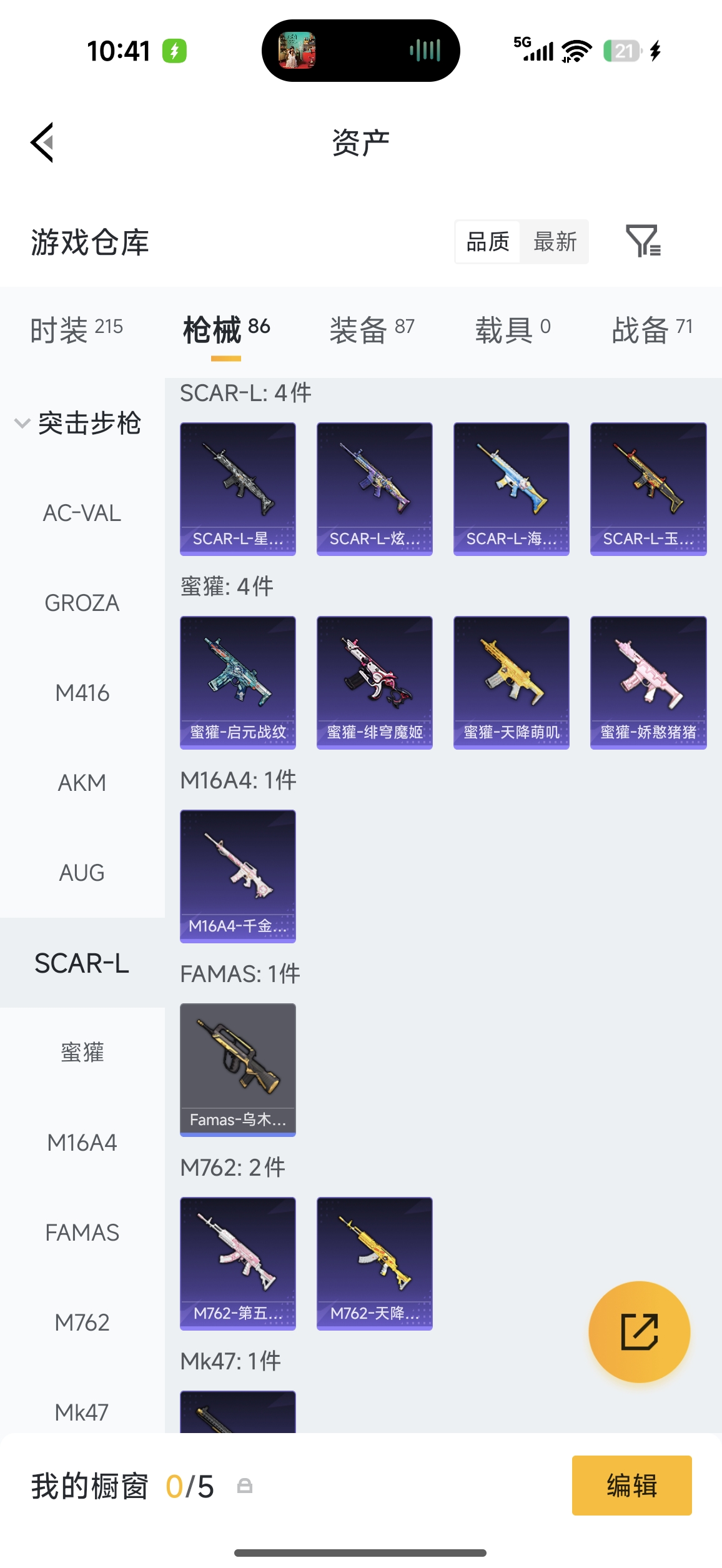This screenshot has width=722, height=1568.
Task: Open the M16A4-千金 skin tile
Action: 238,876
